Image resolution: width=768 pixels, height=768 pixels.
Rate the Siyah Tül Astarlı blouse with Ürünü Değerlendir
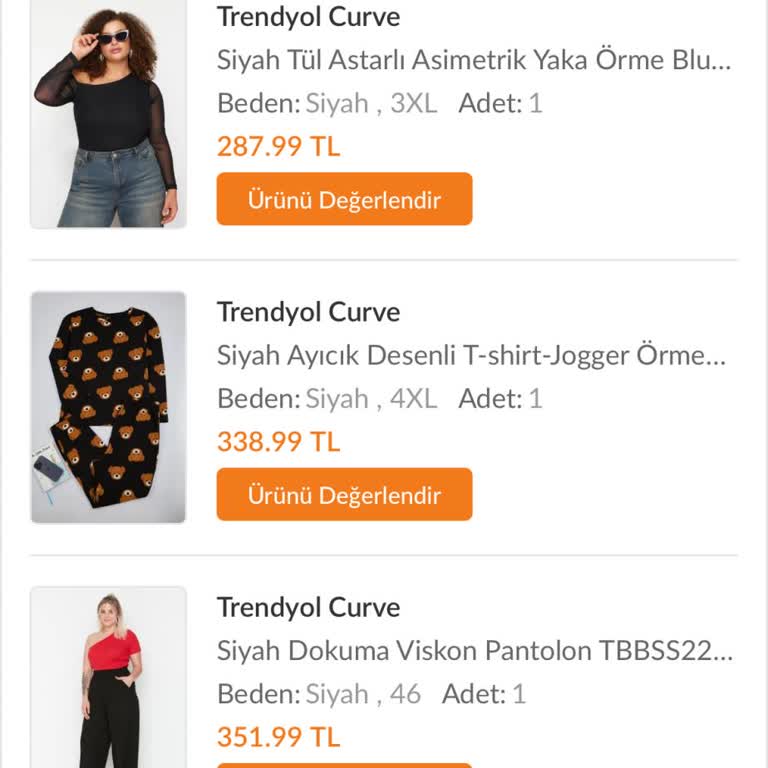tap(344, 199)
